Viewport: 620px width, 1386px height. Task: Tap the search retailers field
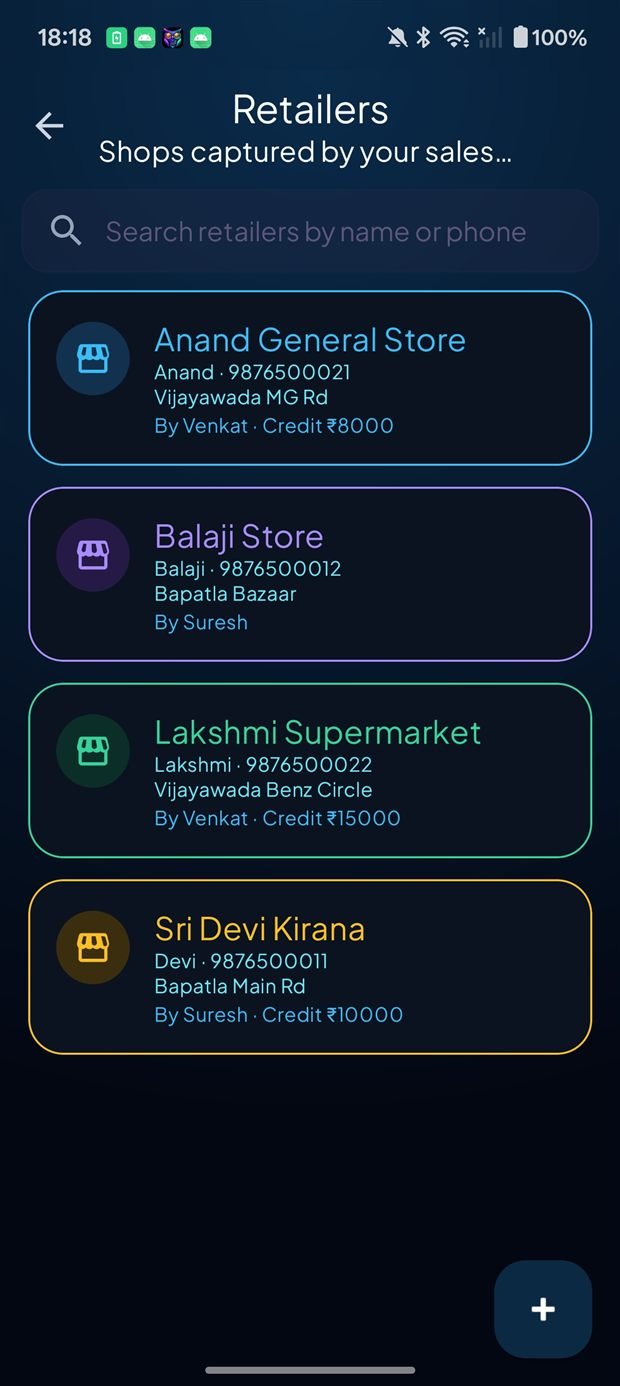310,231
